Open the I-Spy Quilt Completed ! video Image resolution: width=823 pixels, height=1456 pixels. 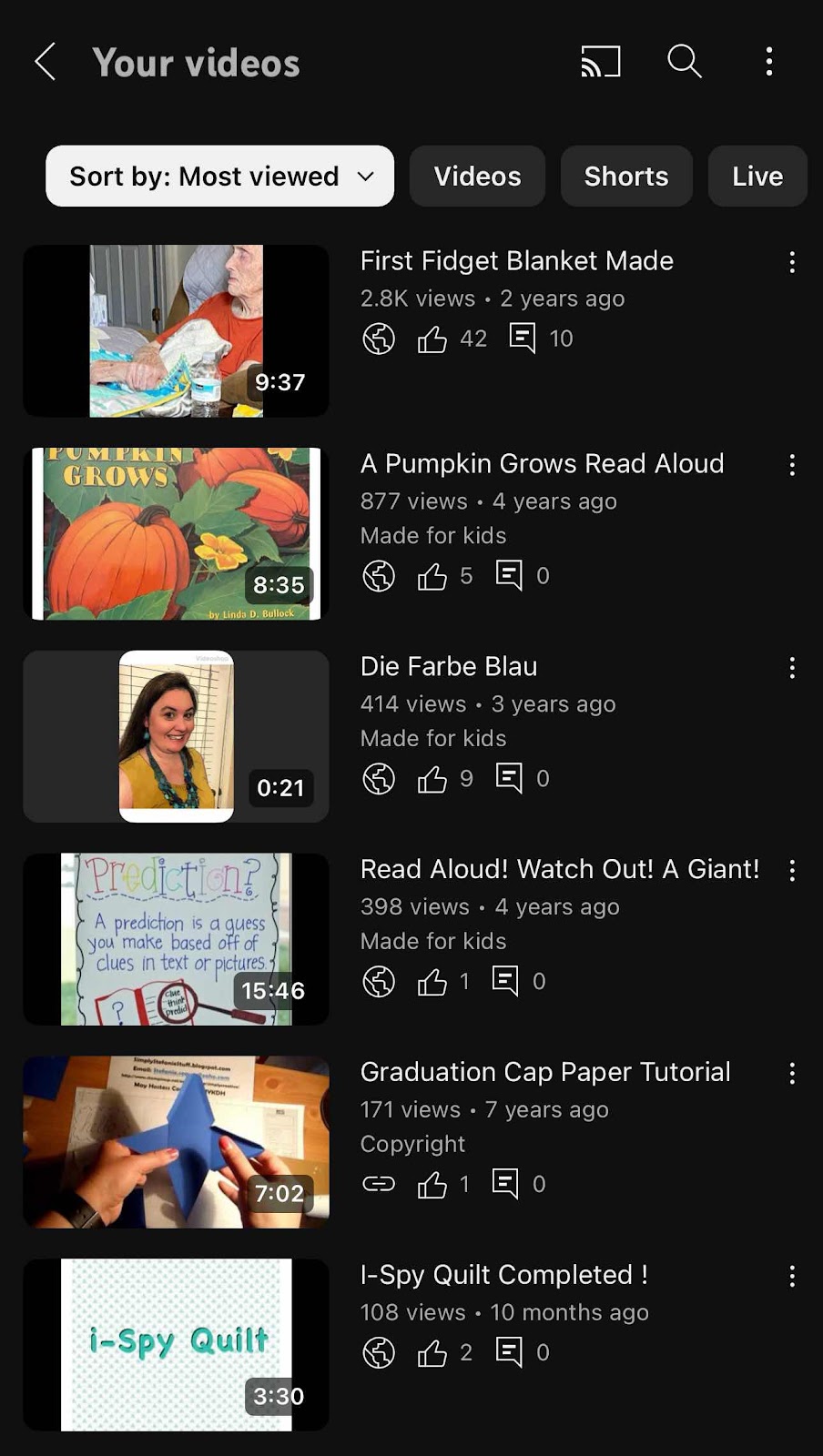click(x=176, y=1345)
